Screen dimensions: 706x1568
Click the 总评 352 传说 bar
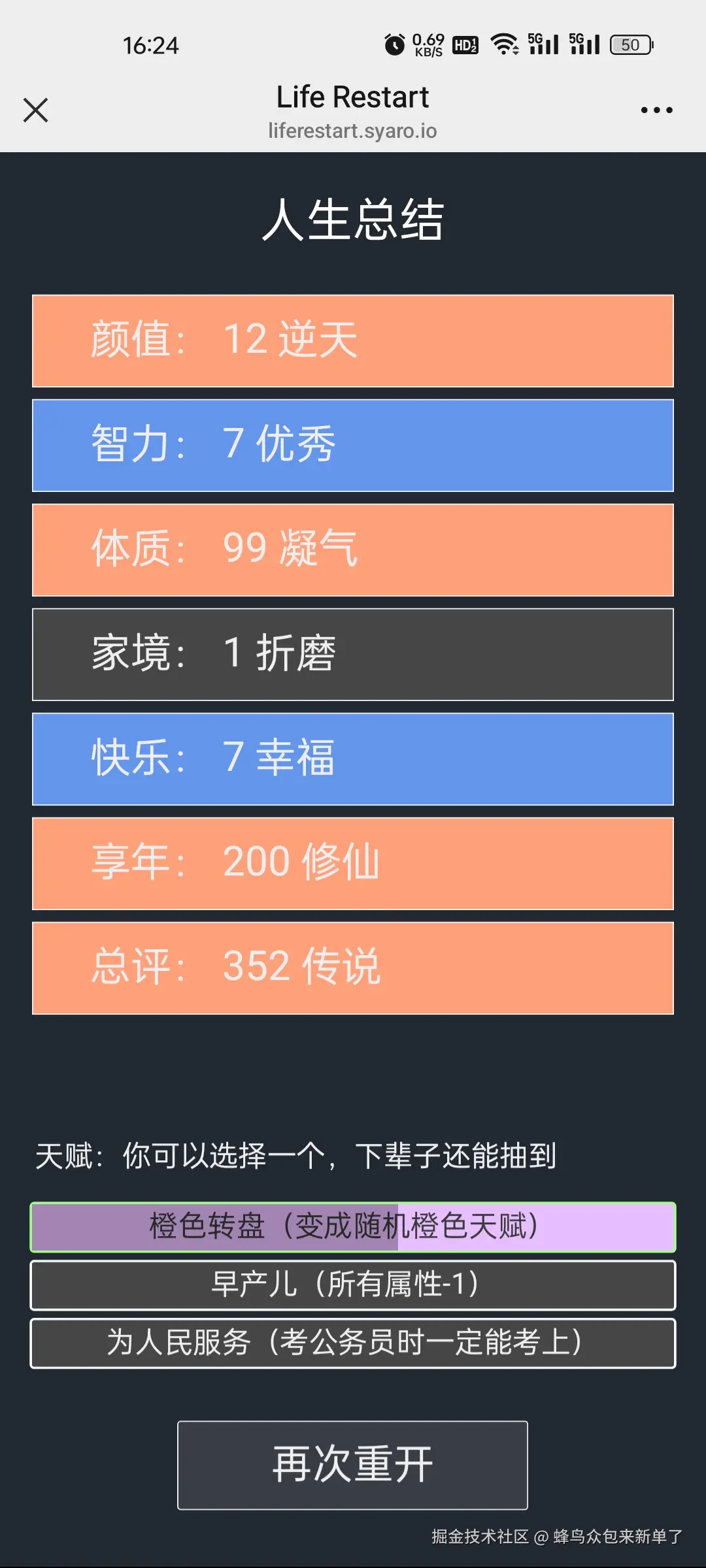353,968
